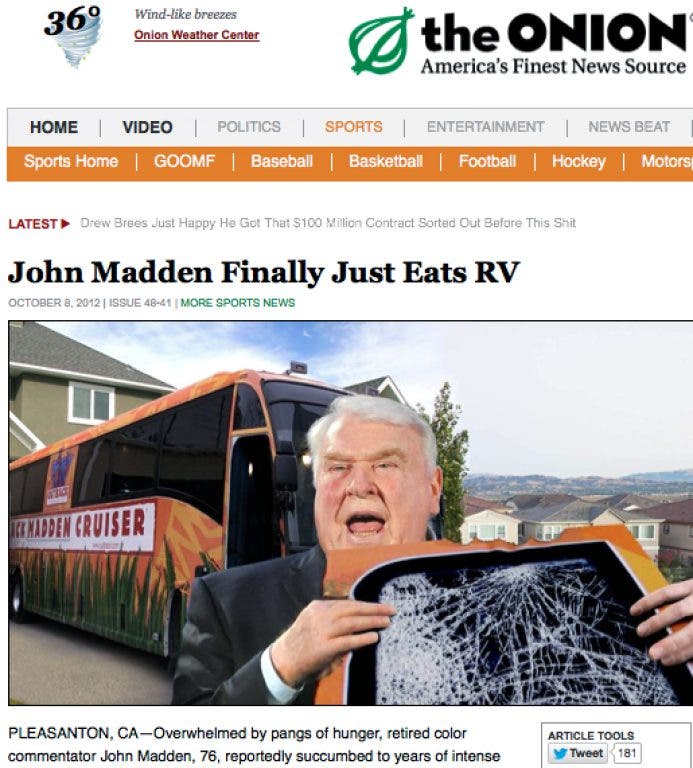Switch to the VIDEO section
Viewport: 693px width, 768px height.
coord(147,127)
